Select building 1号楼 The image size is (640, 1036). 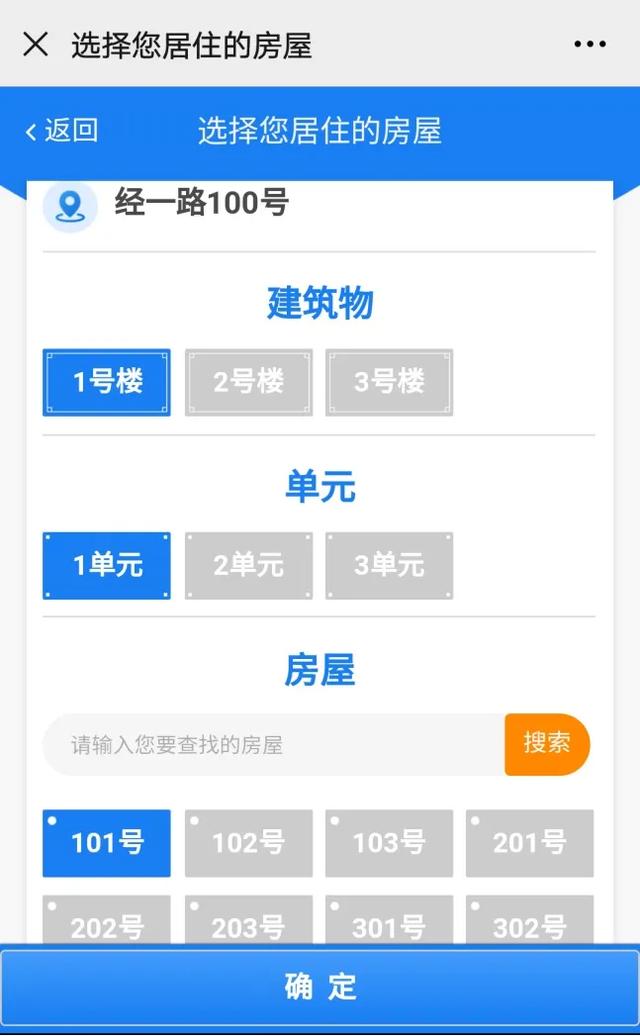click(107, 382)
